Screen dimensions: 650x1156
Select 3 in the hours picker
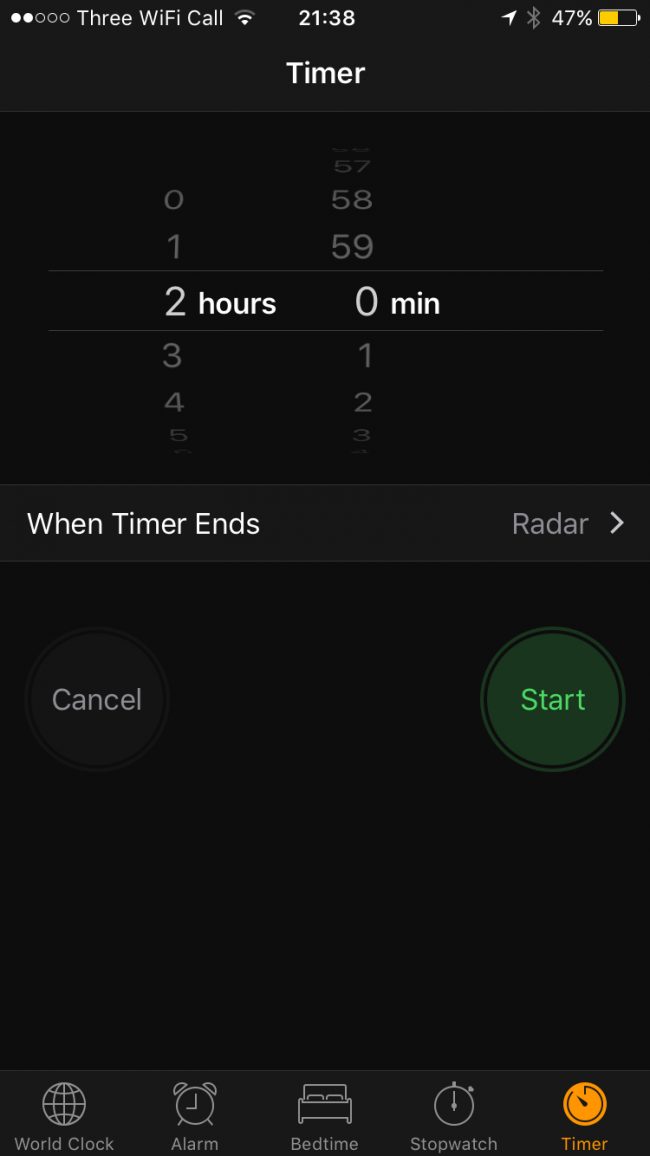172,356
